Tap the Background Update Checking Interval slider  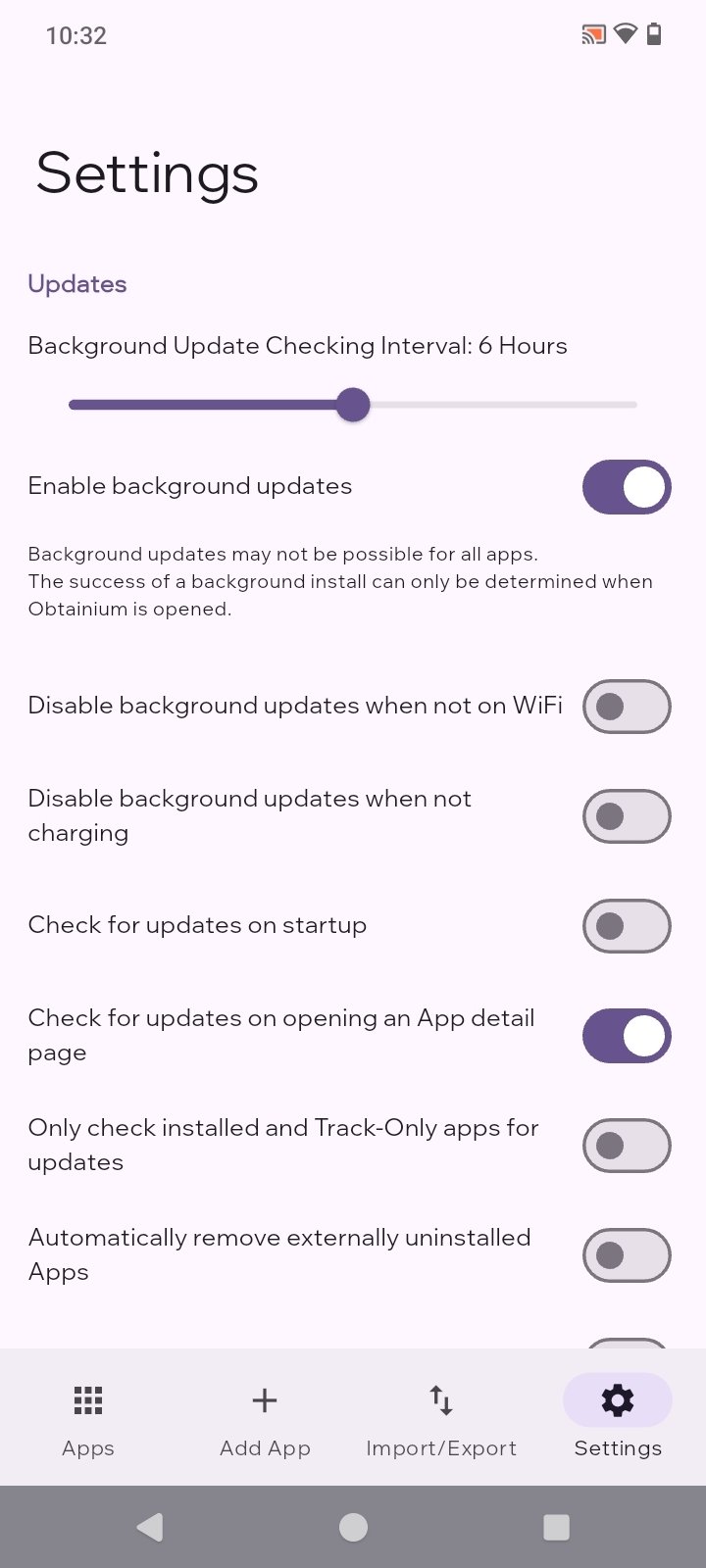[353, 405]
